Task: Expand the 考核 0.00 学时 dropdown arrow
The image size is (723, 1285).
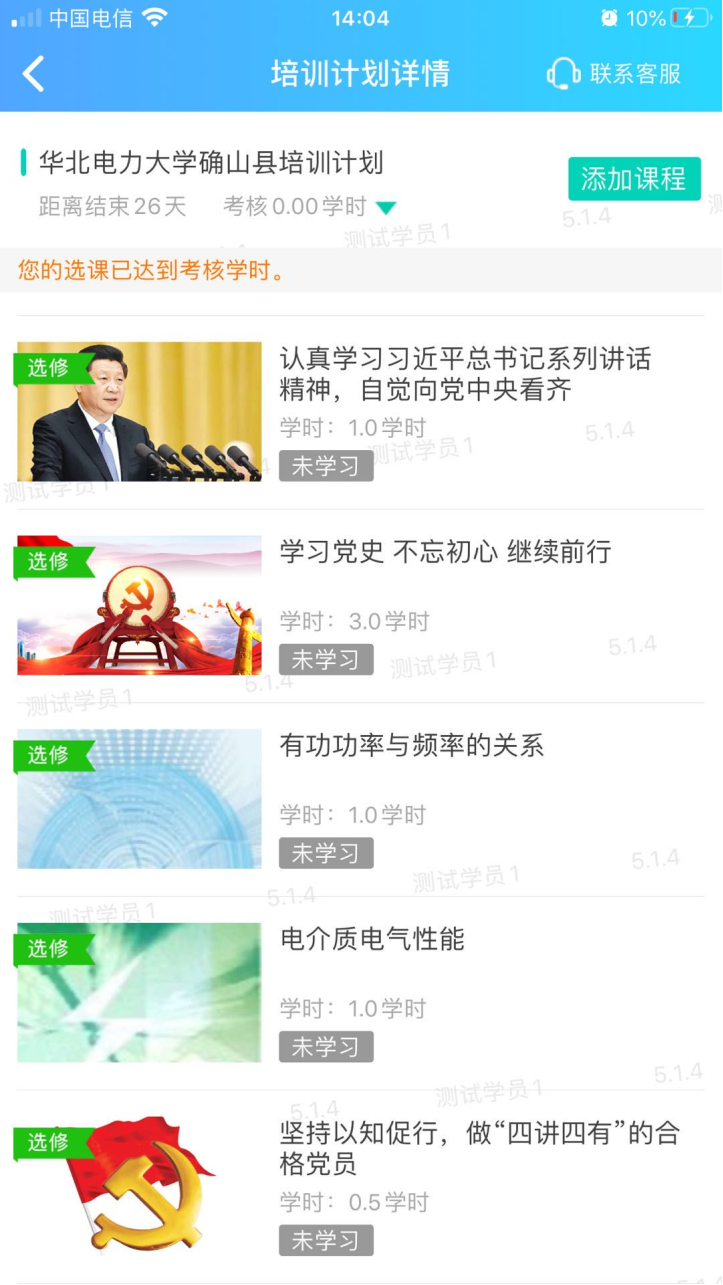Action: point(386,208)
